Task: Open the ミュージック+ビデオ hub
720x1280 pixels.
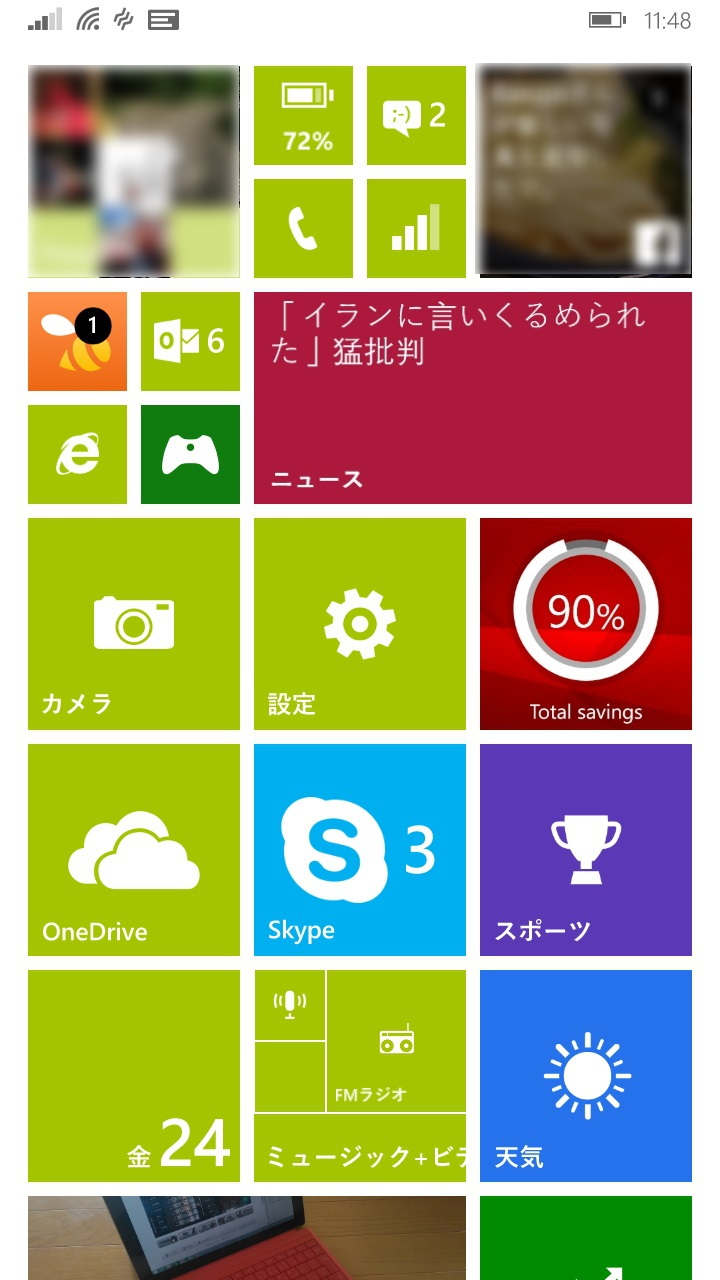Action: point(360,1150)
